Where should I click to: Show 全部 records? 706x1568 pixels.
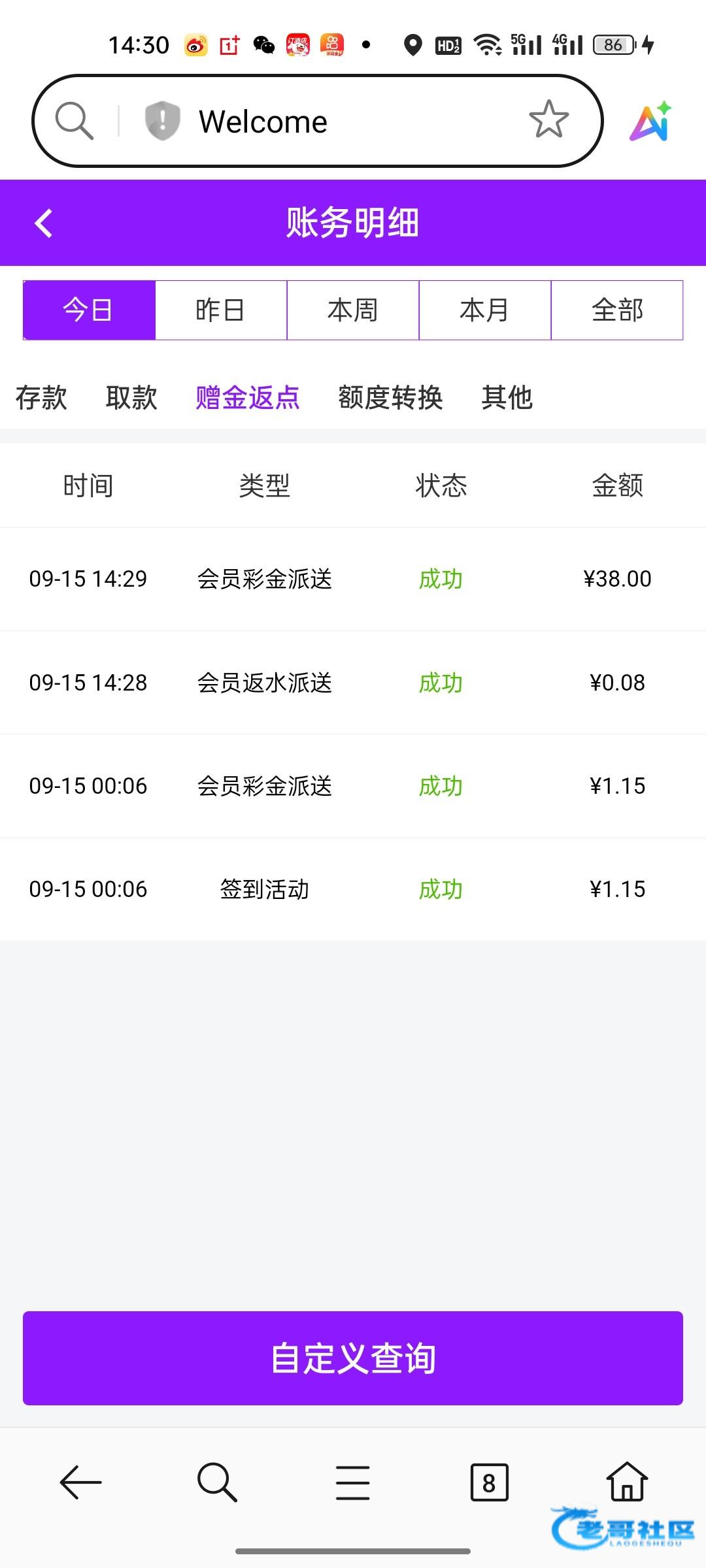[x=617, y=310]
